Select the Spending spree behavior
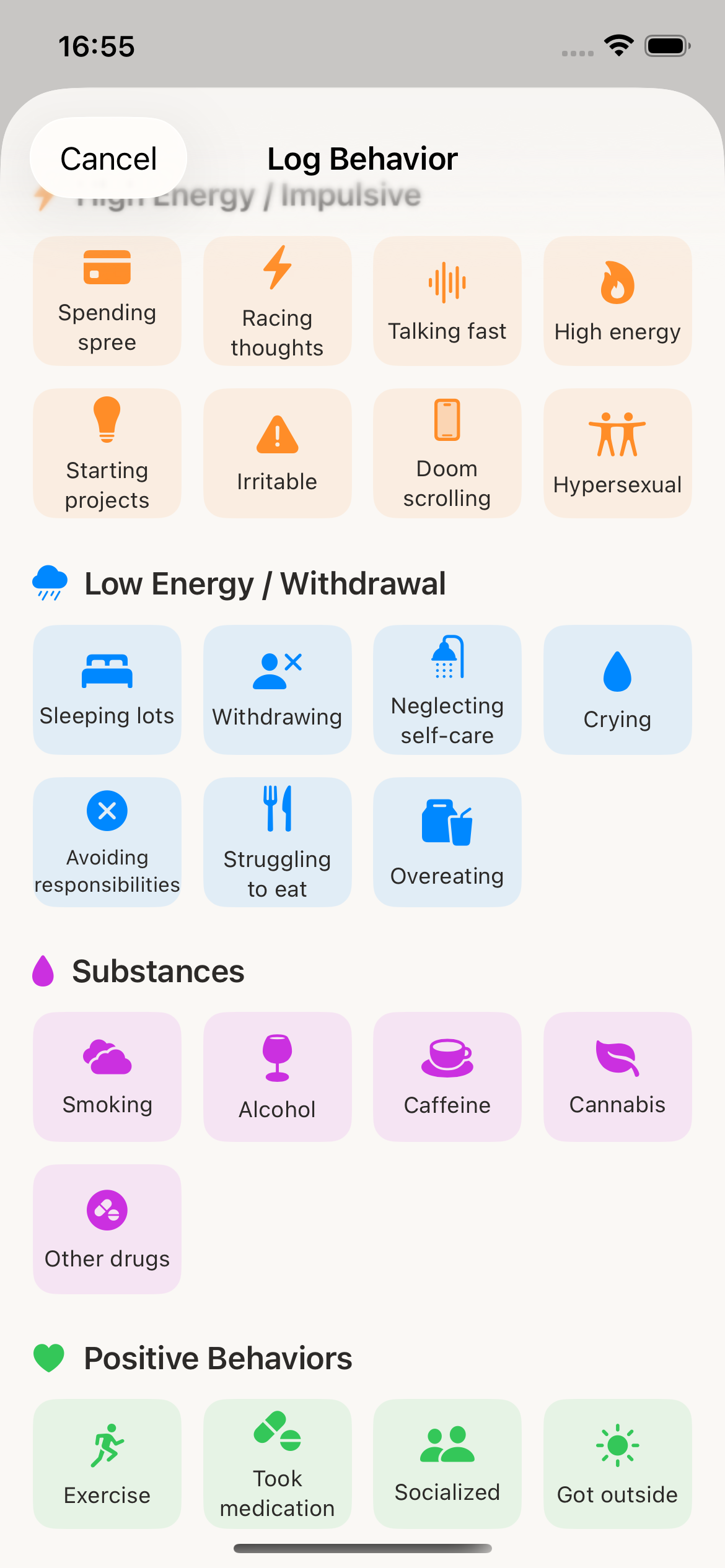 click(x=106, y=300)
